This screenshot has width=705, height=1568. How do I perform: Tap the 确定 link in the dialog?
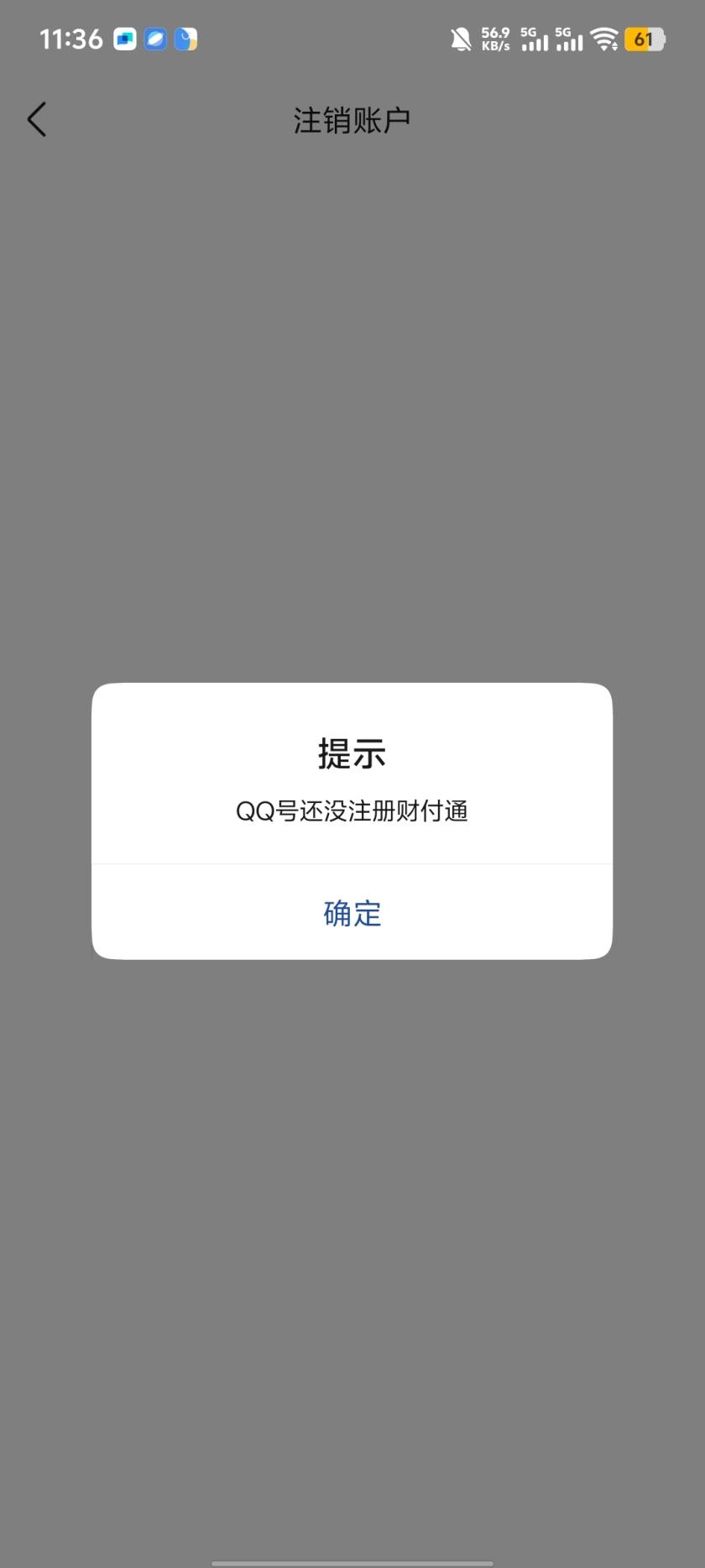[x=352, y=912]
